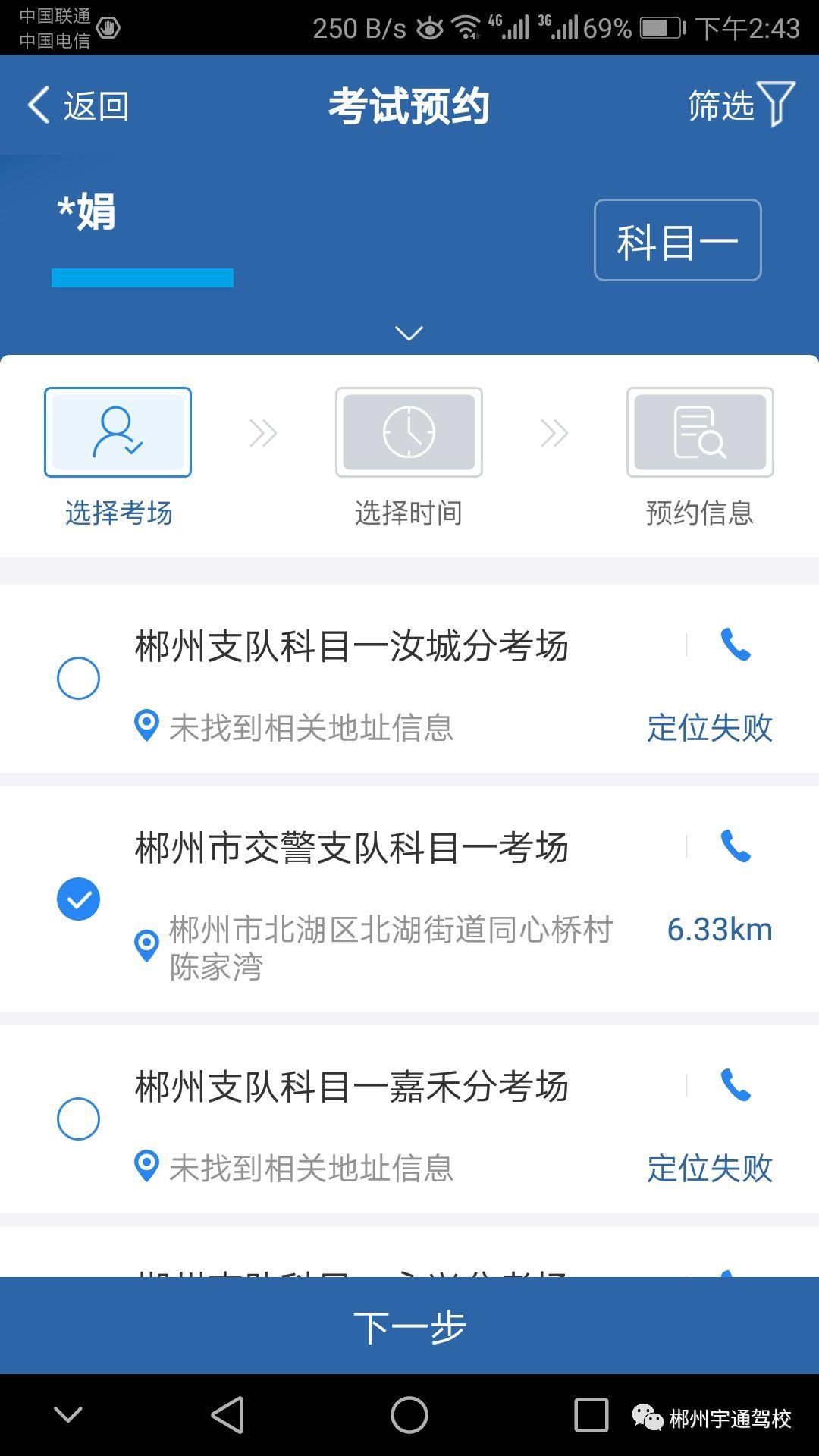The height and width of the screenshot is (1456, 819).
Task: Call the 郴州市交警支队科目一考场
Action: [x=735, y=846]
